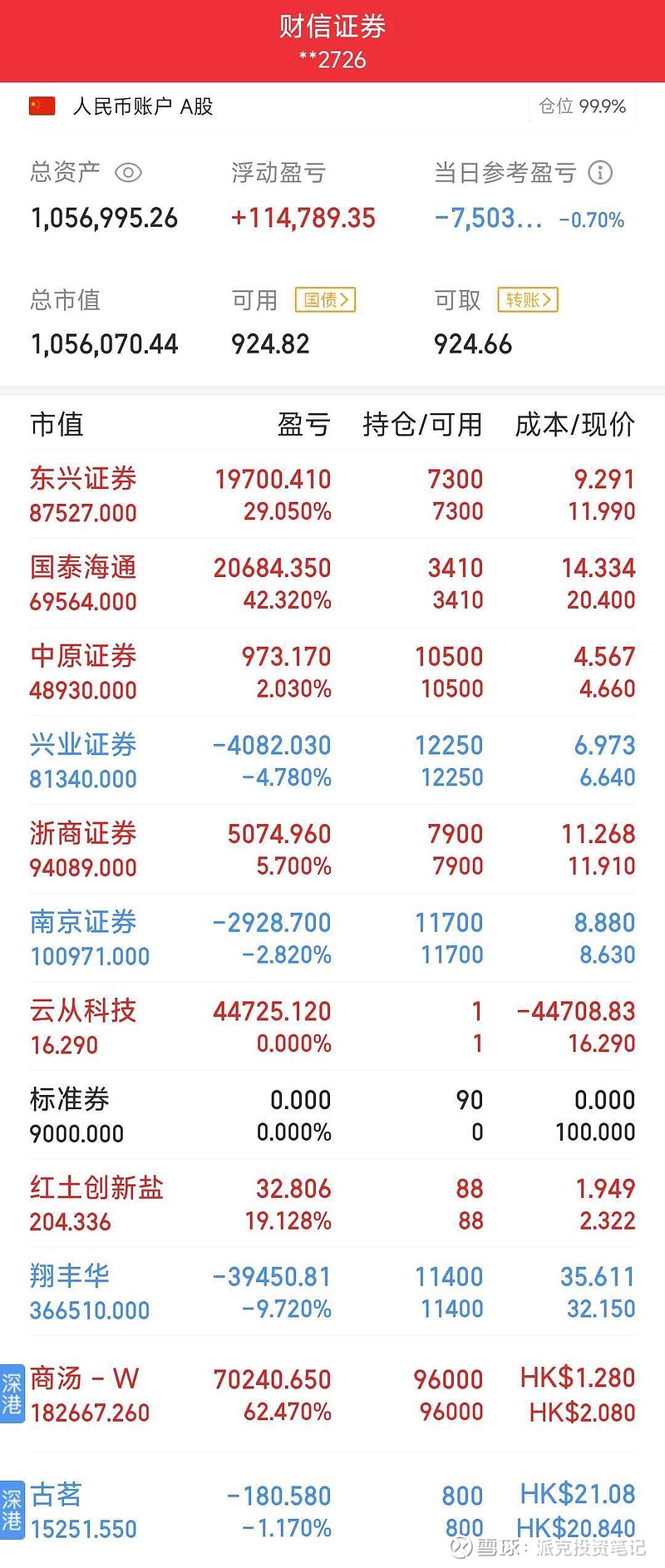Hide total assets with the eye icon
Screen dimensions: 665x1568
point(128,173)
